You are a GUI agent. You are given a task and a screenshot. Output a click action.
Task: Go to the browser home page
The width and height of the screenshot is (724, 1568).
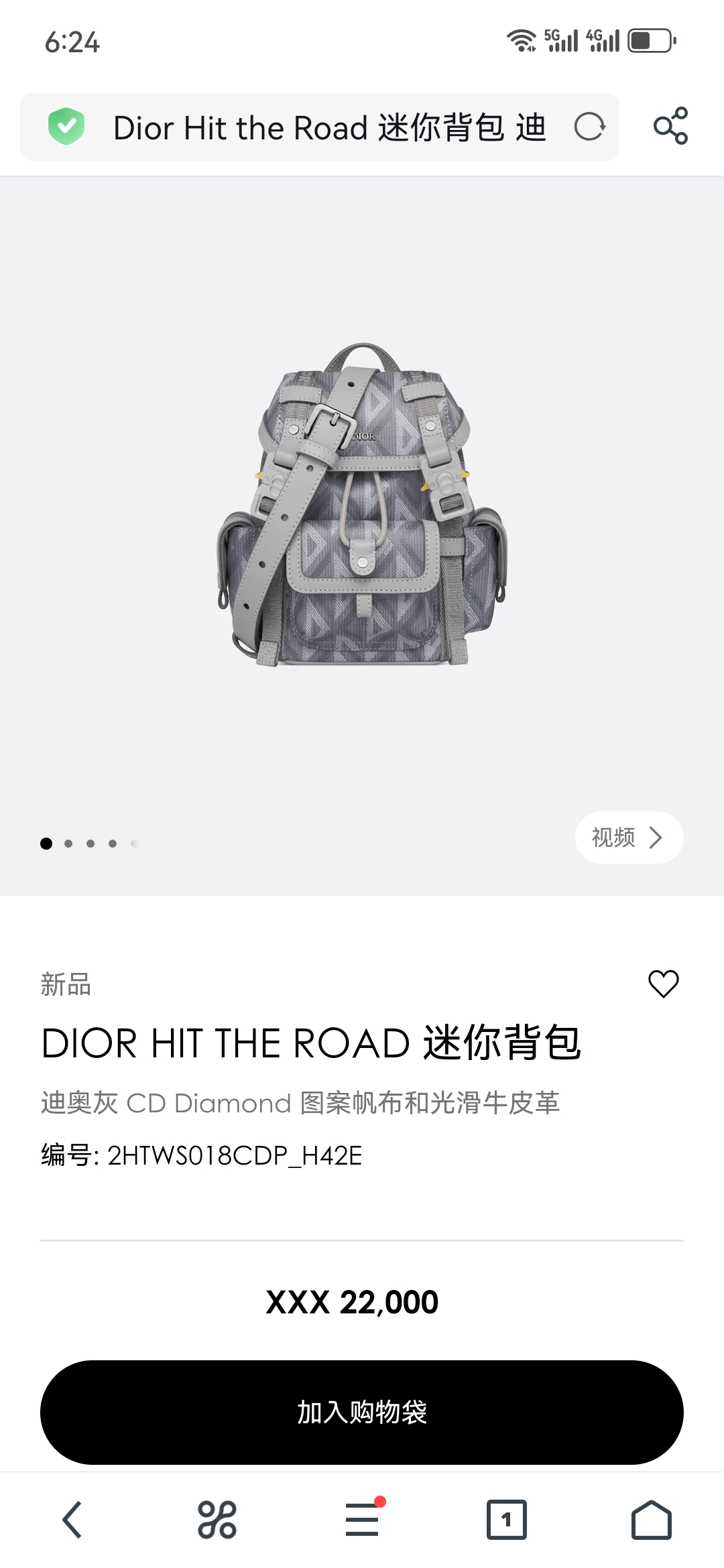tap(651, 1520)
